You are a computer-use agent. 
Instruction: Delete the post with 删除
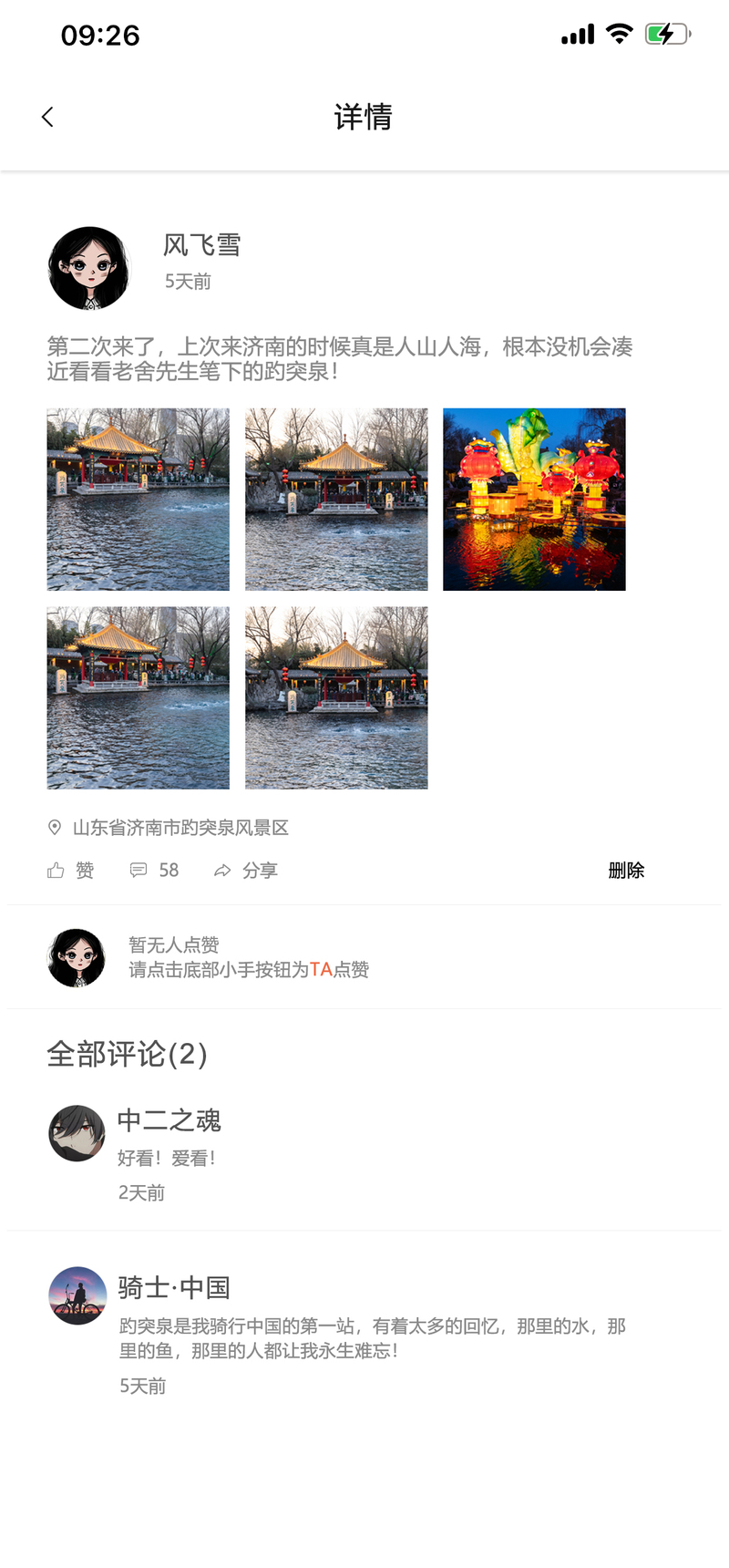(626, 871)
